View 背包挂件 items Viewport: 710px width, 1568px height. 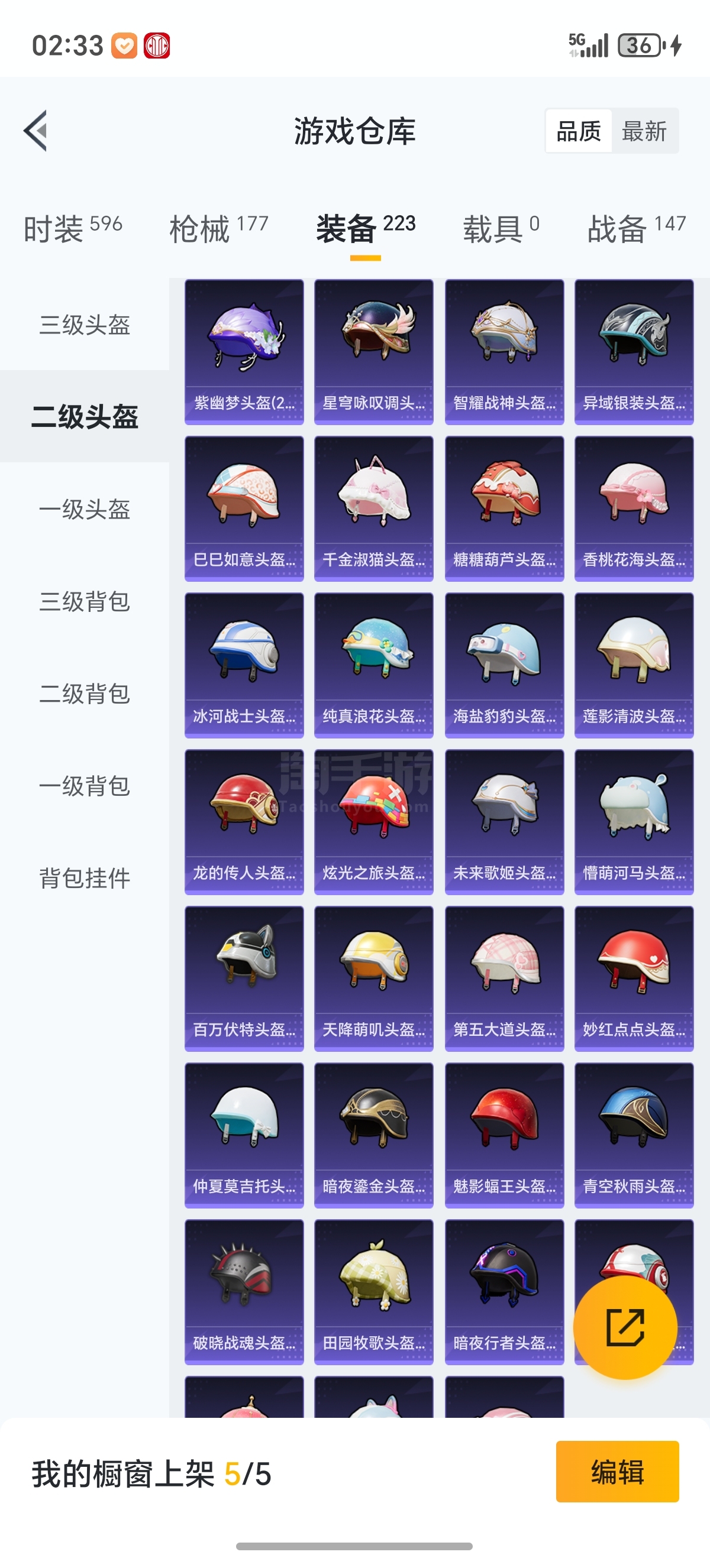[85, 878]
